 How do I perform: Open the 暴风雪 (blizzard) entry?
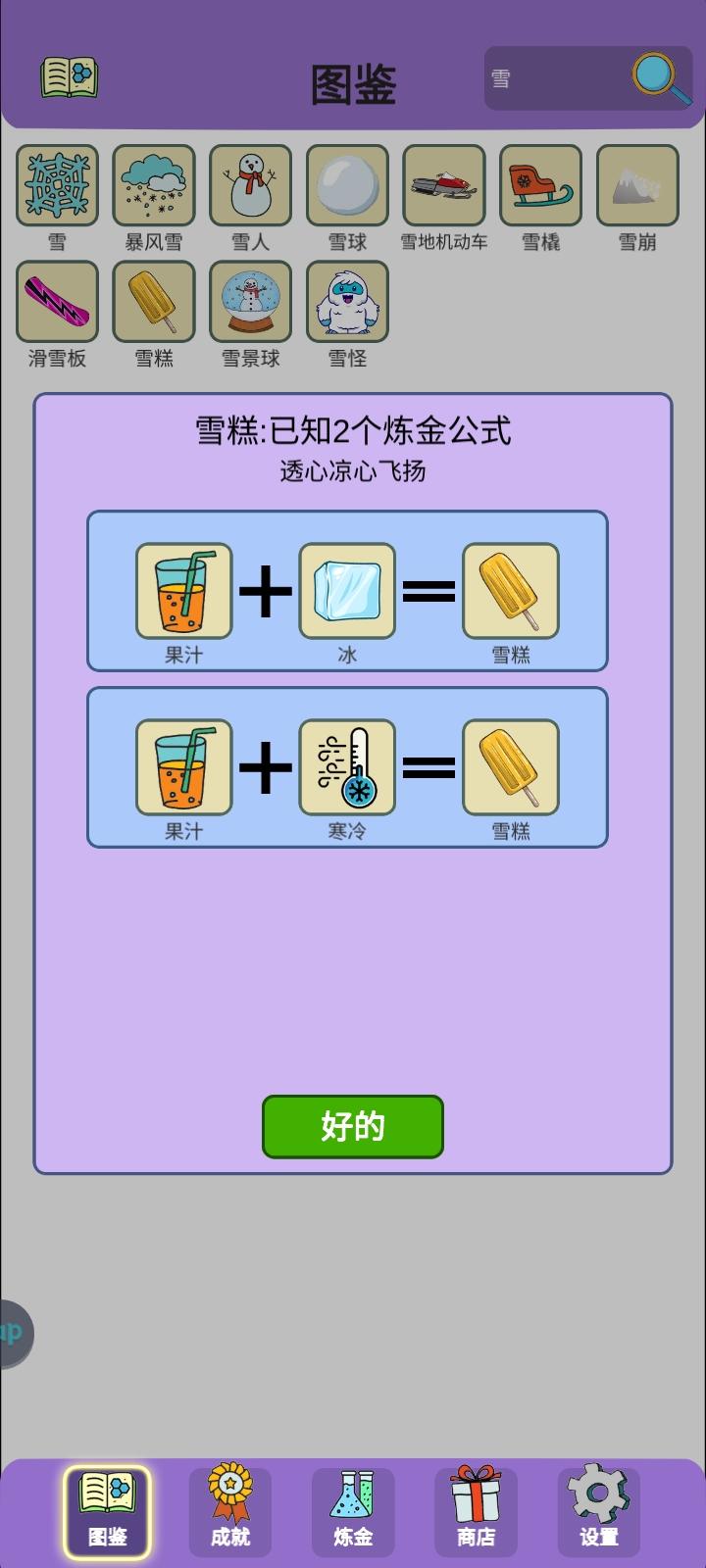[x=153, y=184]
